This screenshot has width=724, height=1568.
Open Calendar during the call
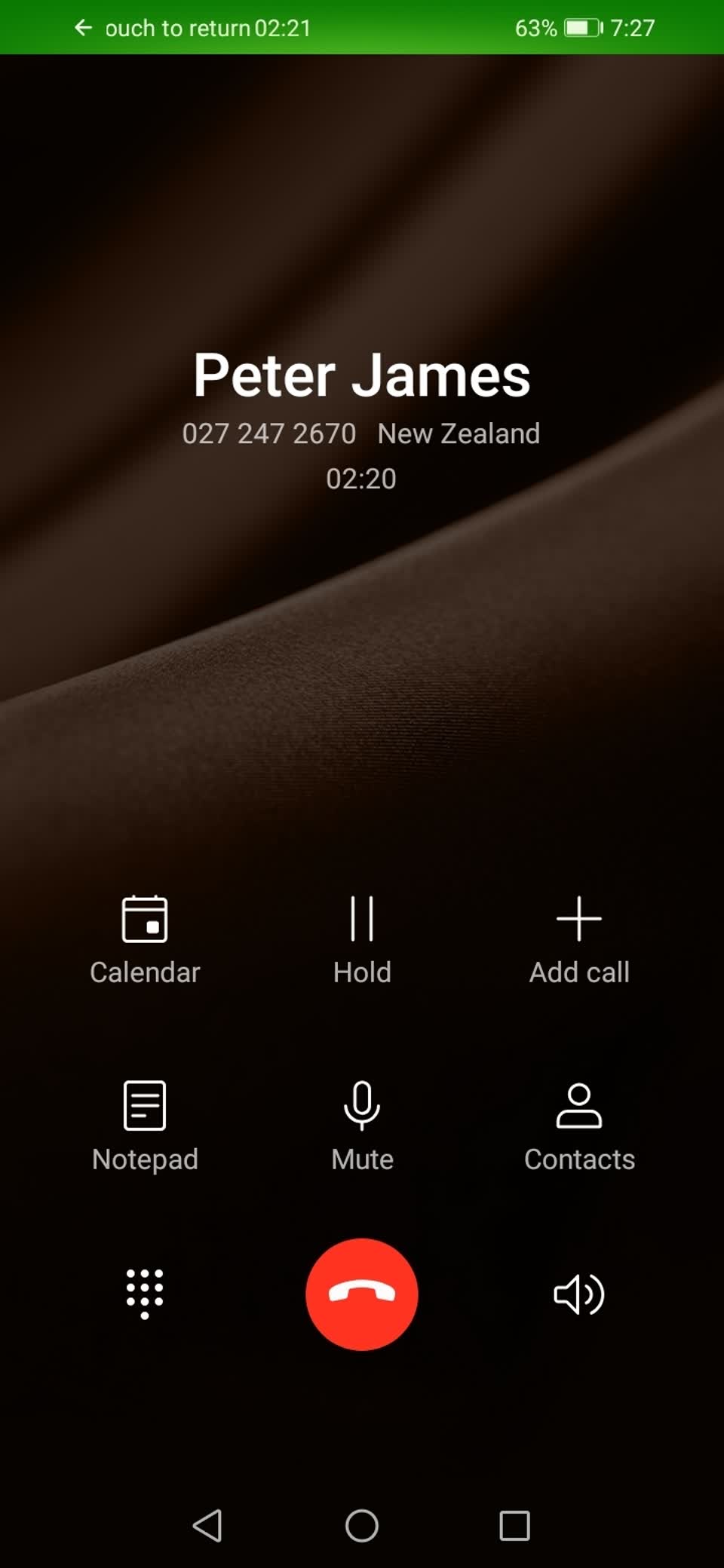(x=145, y=939)
